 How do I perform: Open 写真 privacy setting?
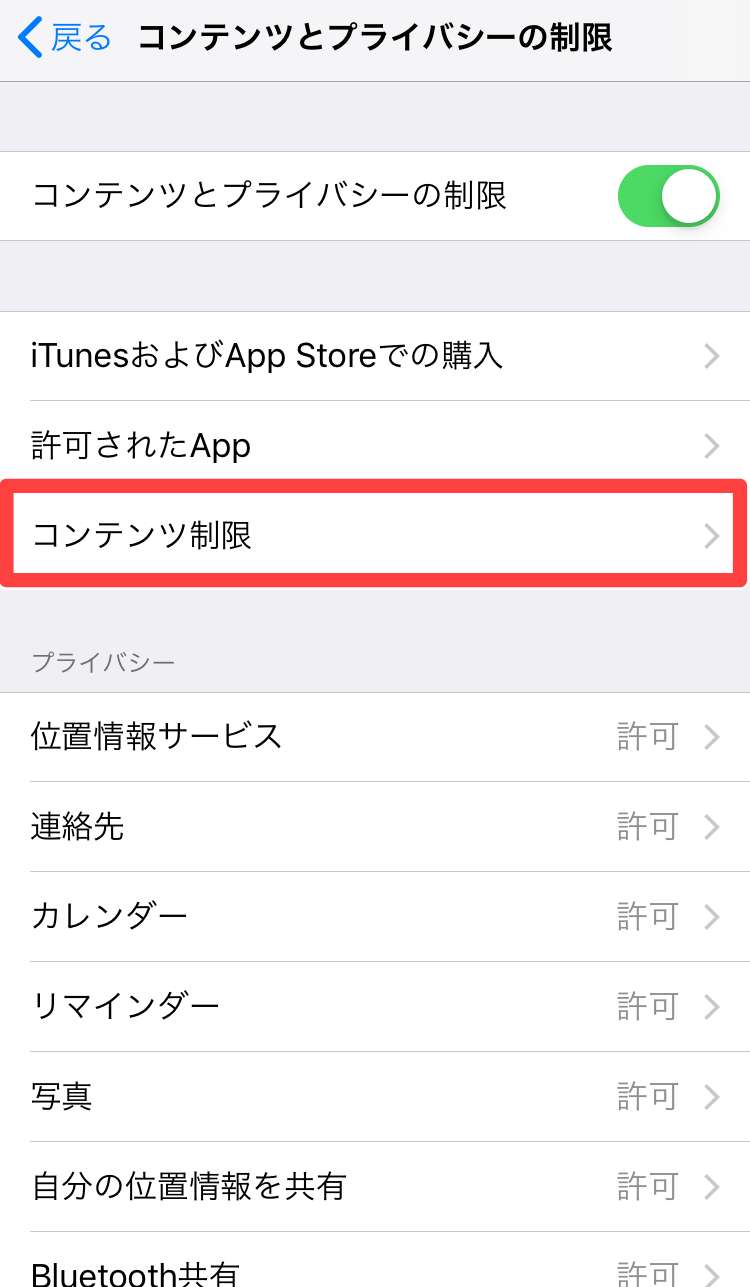click(x=375, y=1097)
